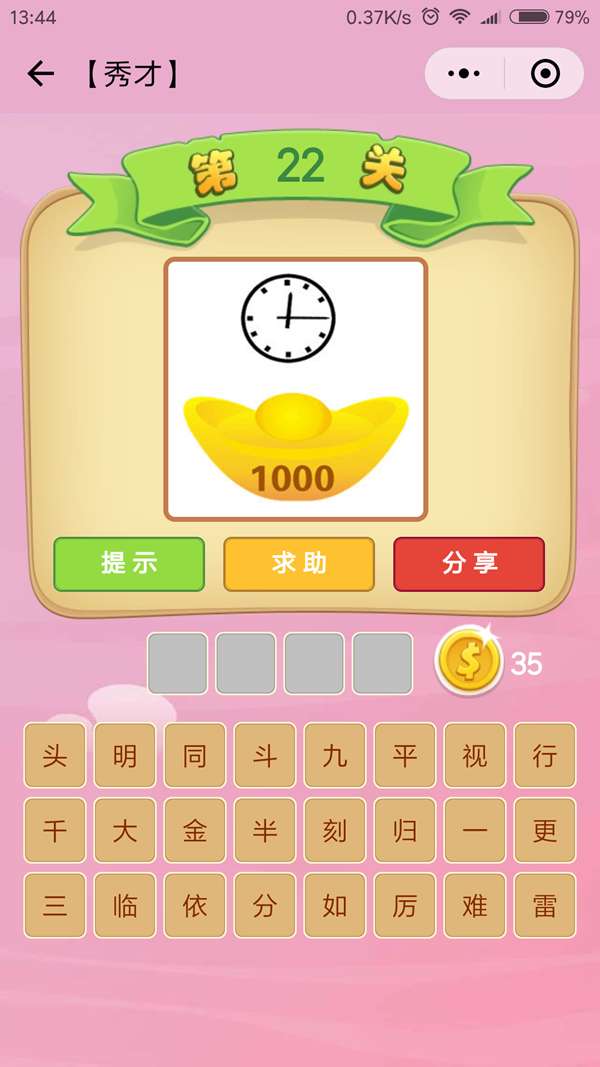
Task: Tap the character 雷 tile
Action: click(x=545, y=906)
